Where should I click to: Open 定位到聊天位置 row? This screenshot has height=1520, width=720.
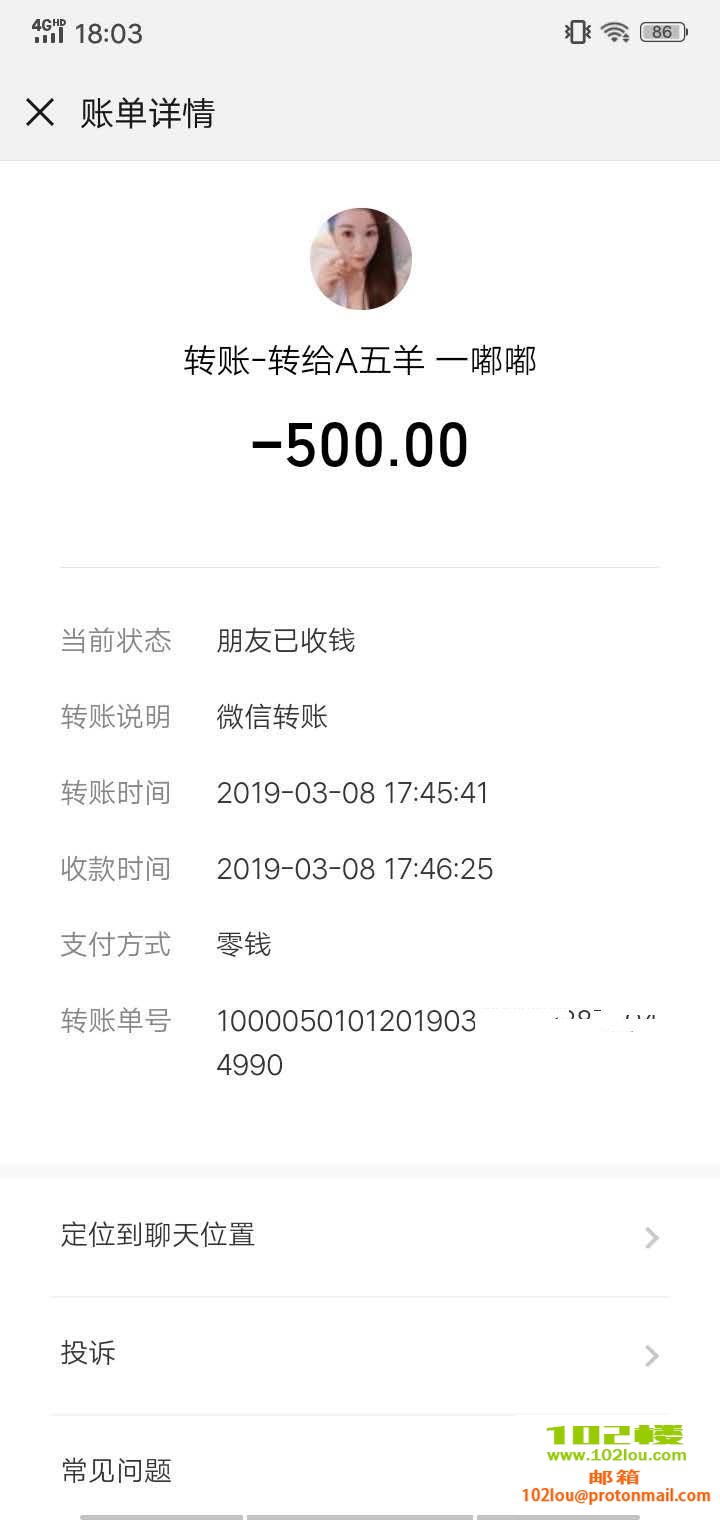359,1236
